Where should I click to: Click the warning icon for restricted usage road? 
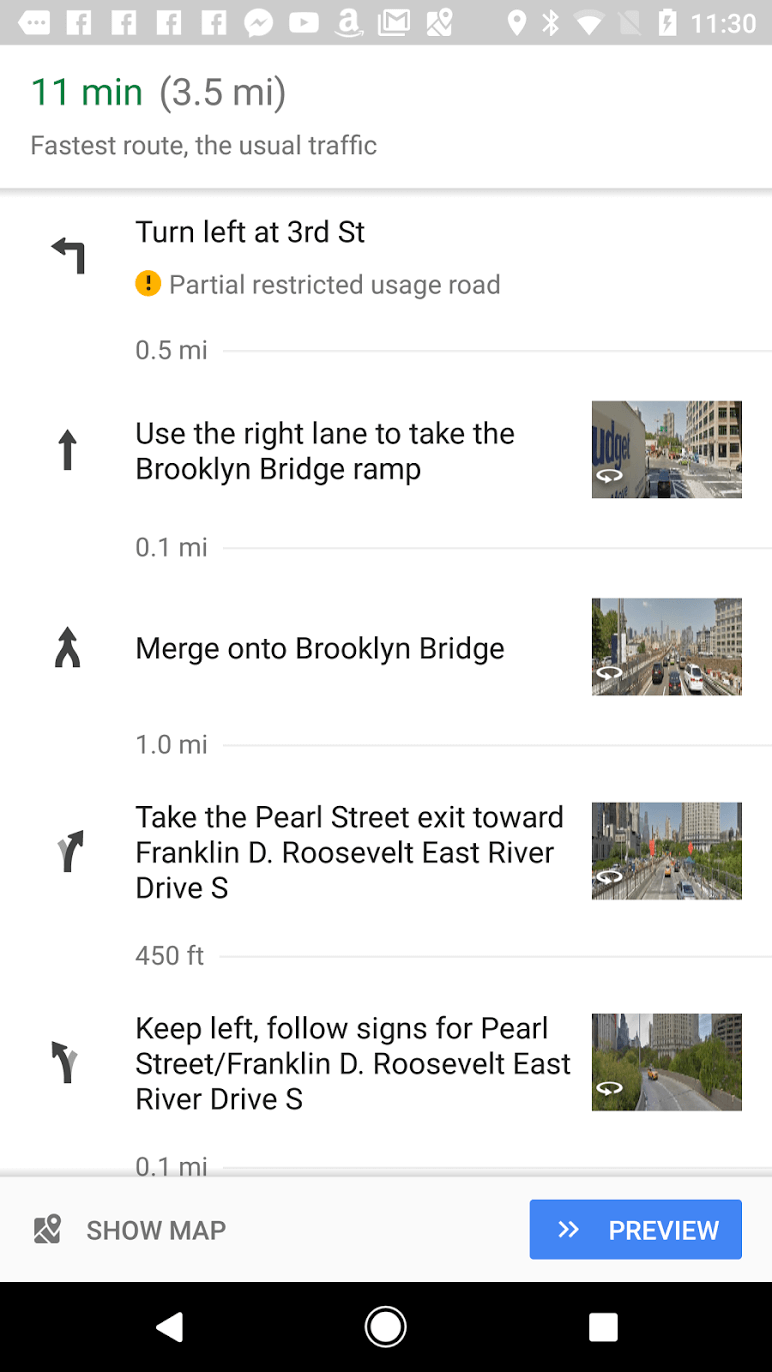tap(147, 283)
